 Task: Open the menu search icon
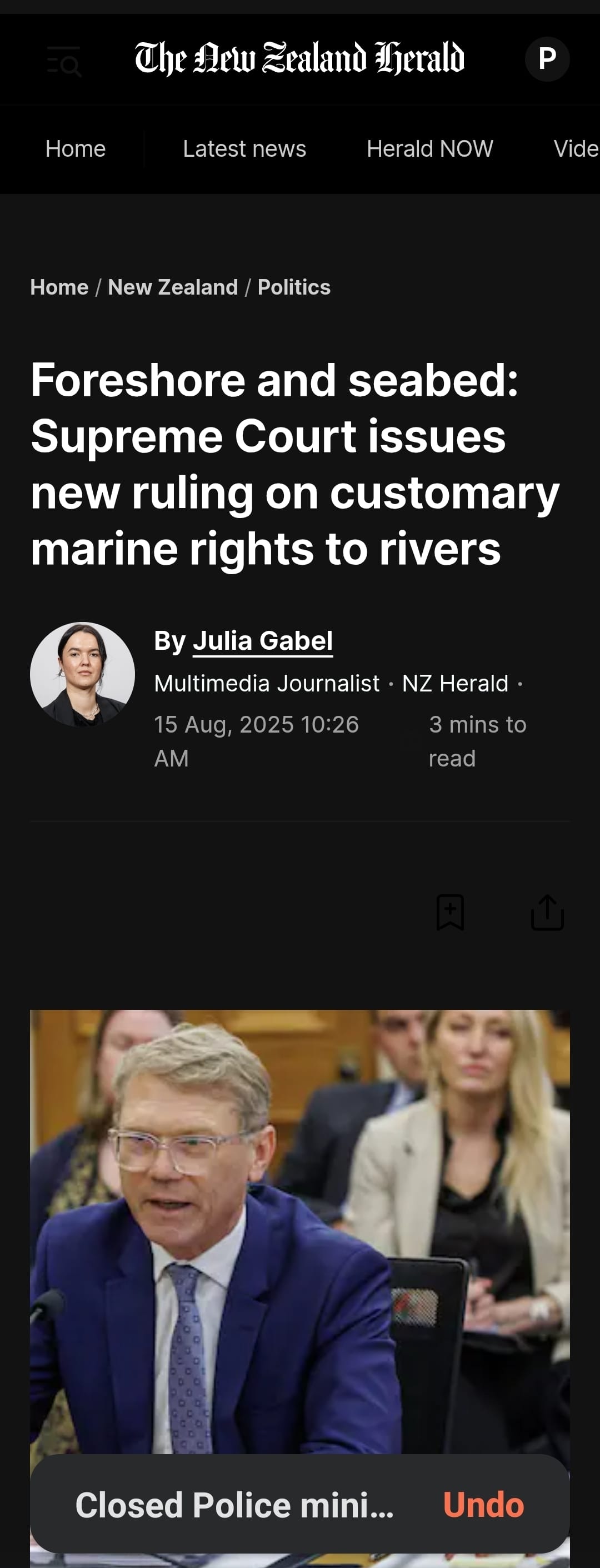pyautogui.click(x=64, y=61)
